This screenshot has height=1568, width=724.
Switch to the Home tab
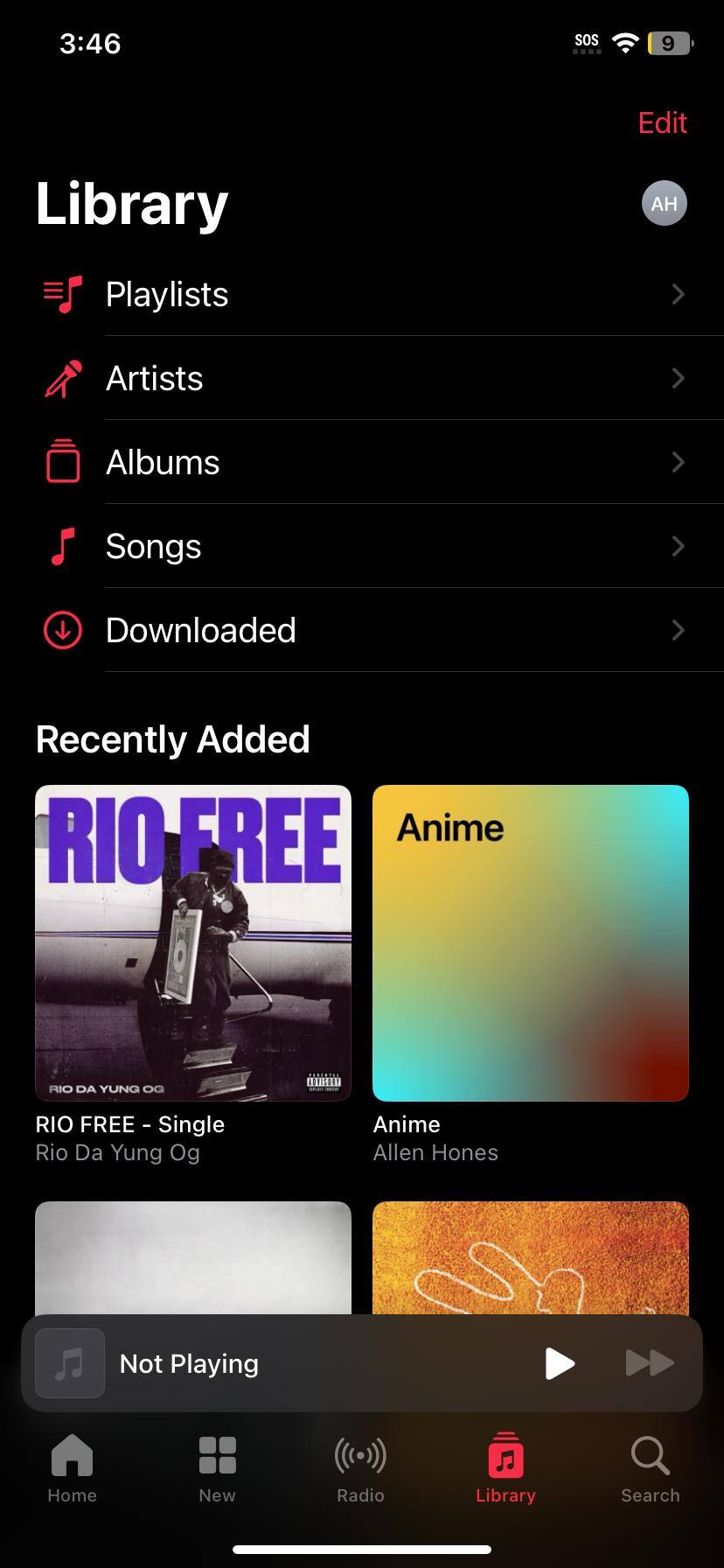tap(72, 1469)
